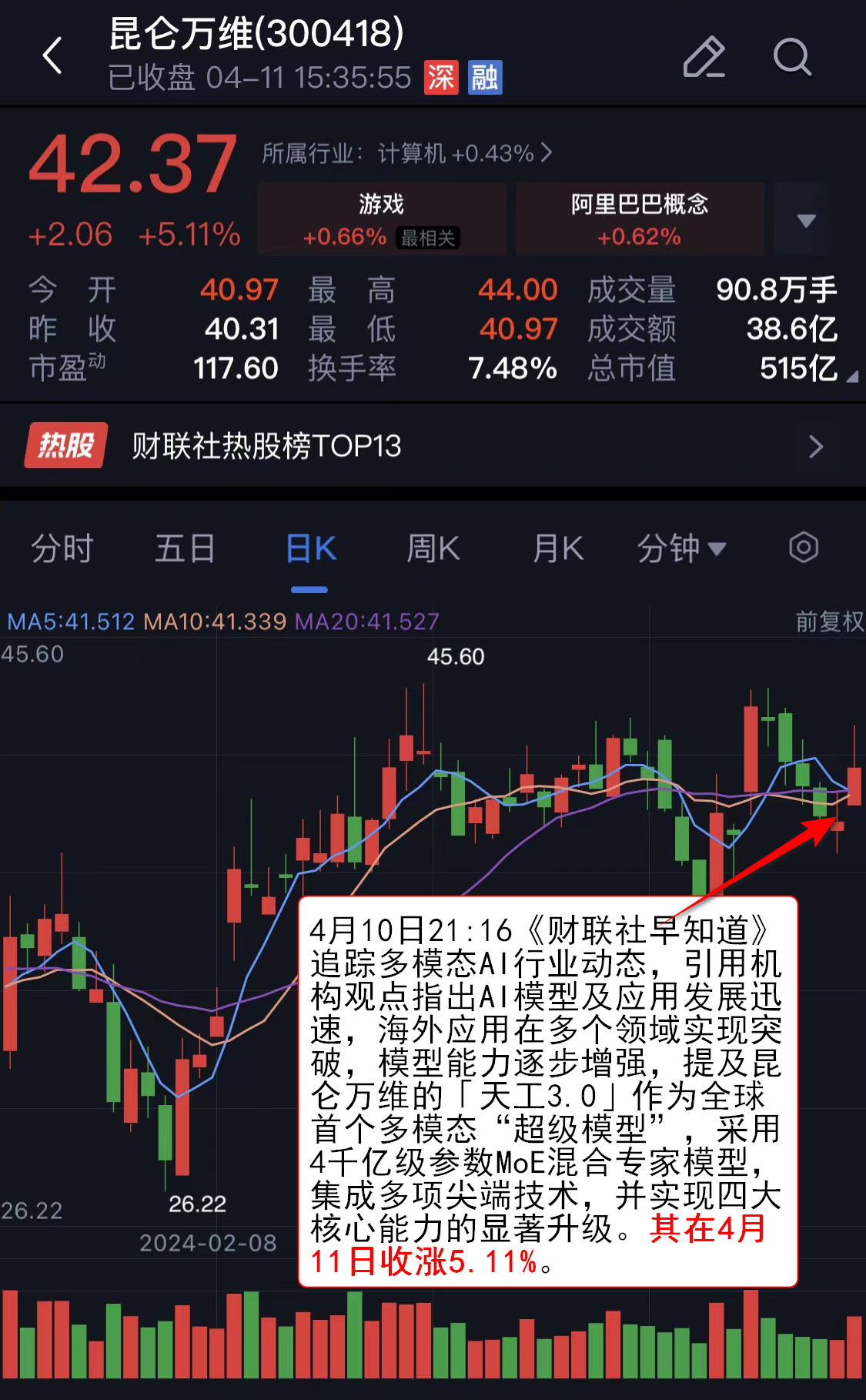Open the edit pencil icon

coord(704,57)
